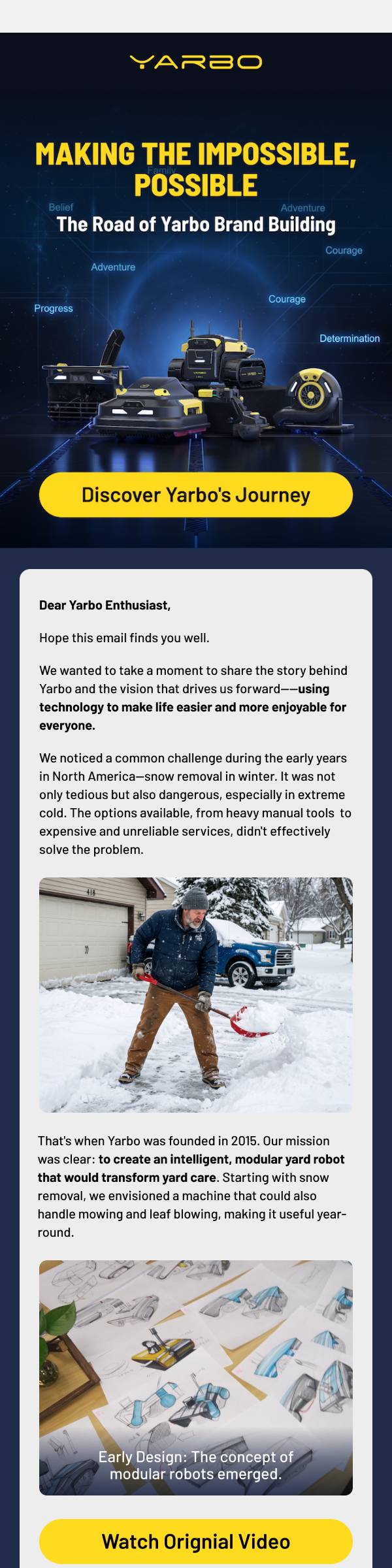Tap the Discover Yarbo's Journey button
The height and width of the screenshot is (1568, 392).
(196, 495)
